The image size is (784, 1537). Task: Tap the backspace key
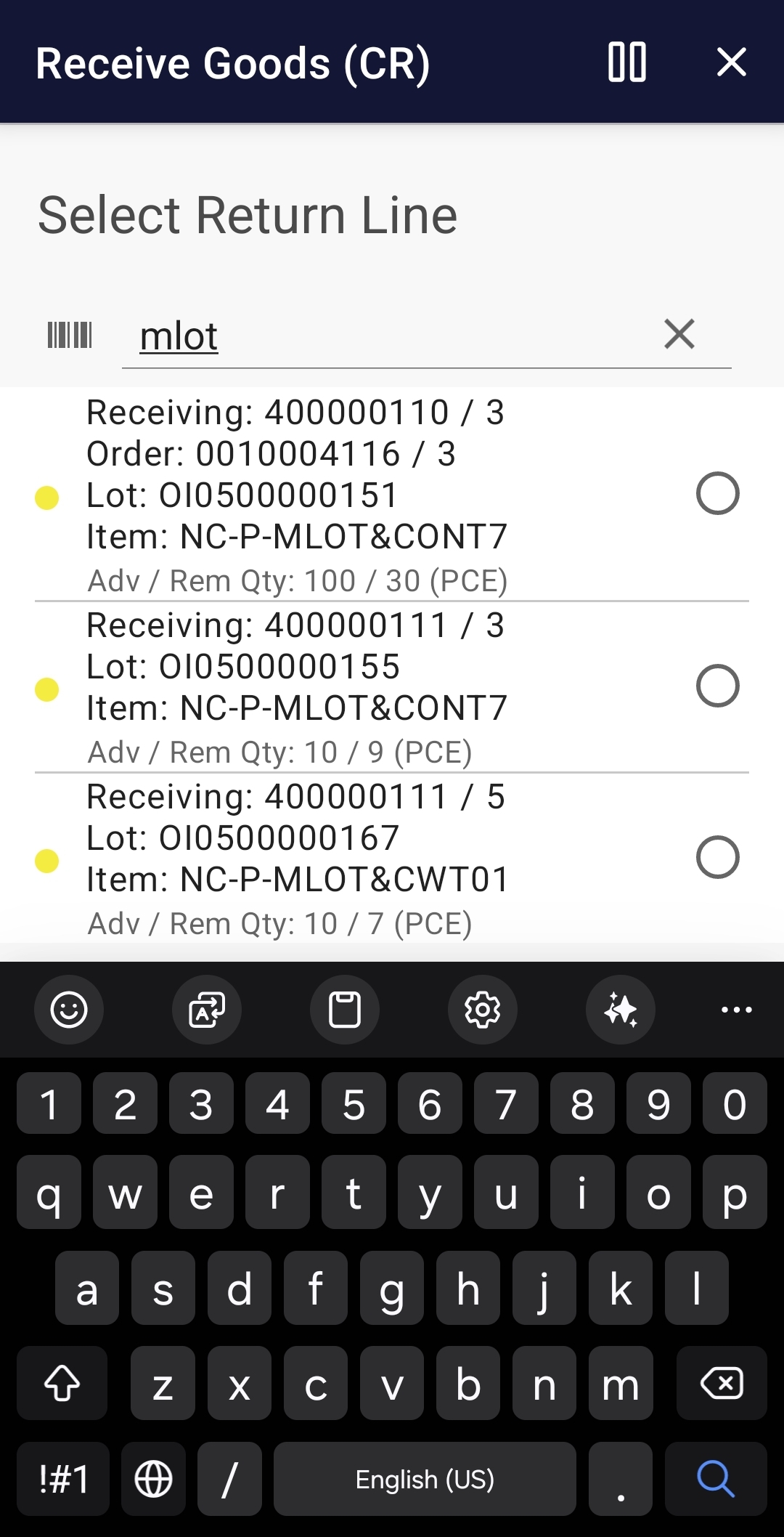722,1383
